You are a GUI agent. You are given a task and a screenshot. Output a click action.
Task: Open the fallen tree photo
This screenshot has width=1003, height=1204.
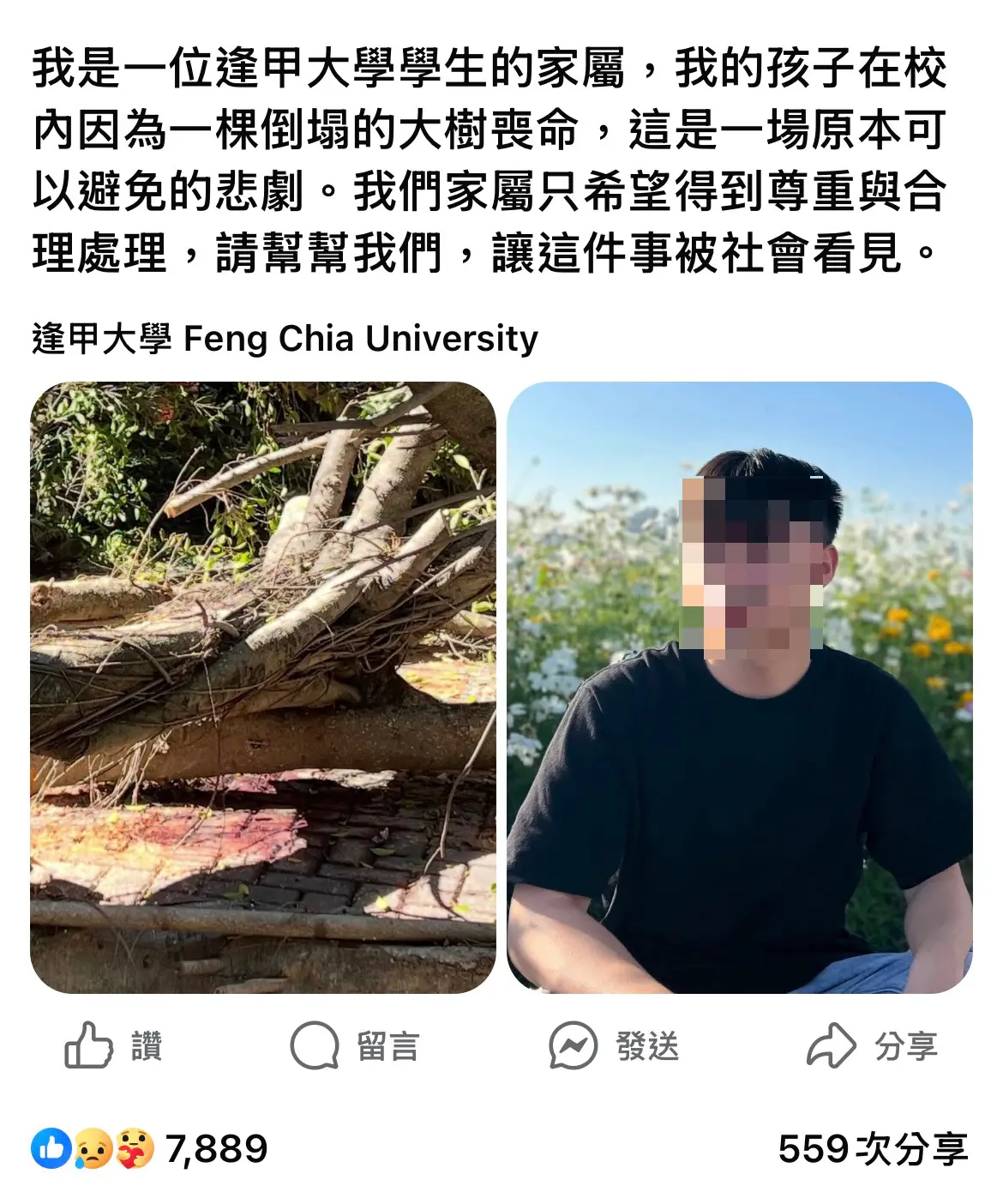click(x=263, y=688)
